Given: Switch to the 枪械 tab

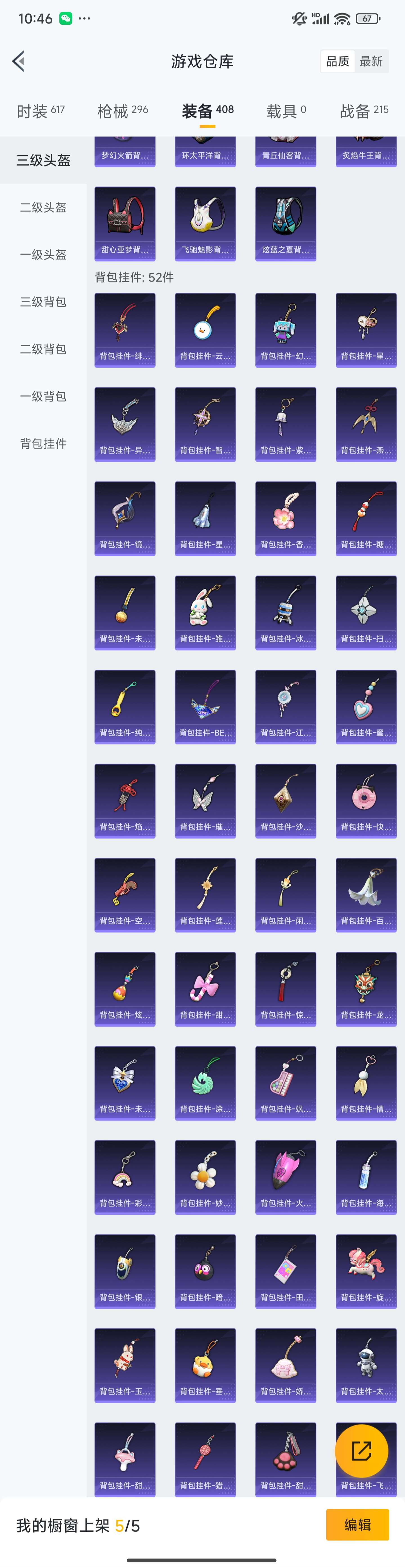Looking at the screenshot, I should click(x=122, y=111).
